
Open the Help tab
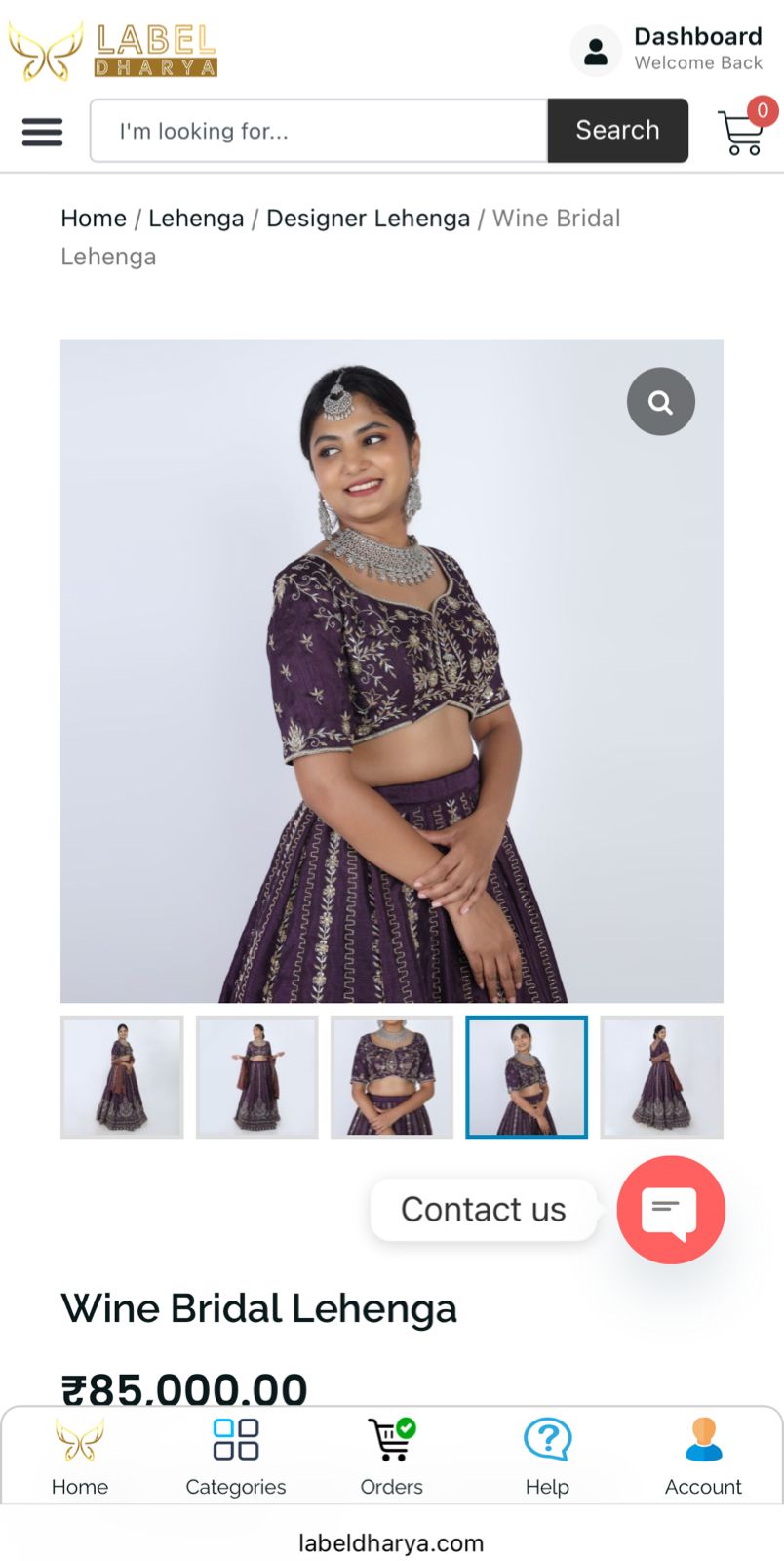coord(547,1457)
